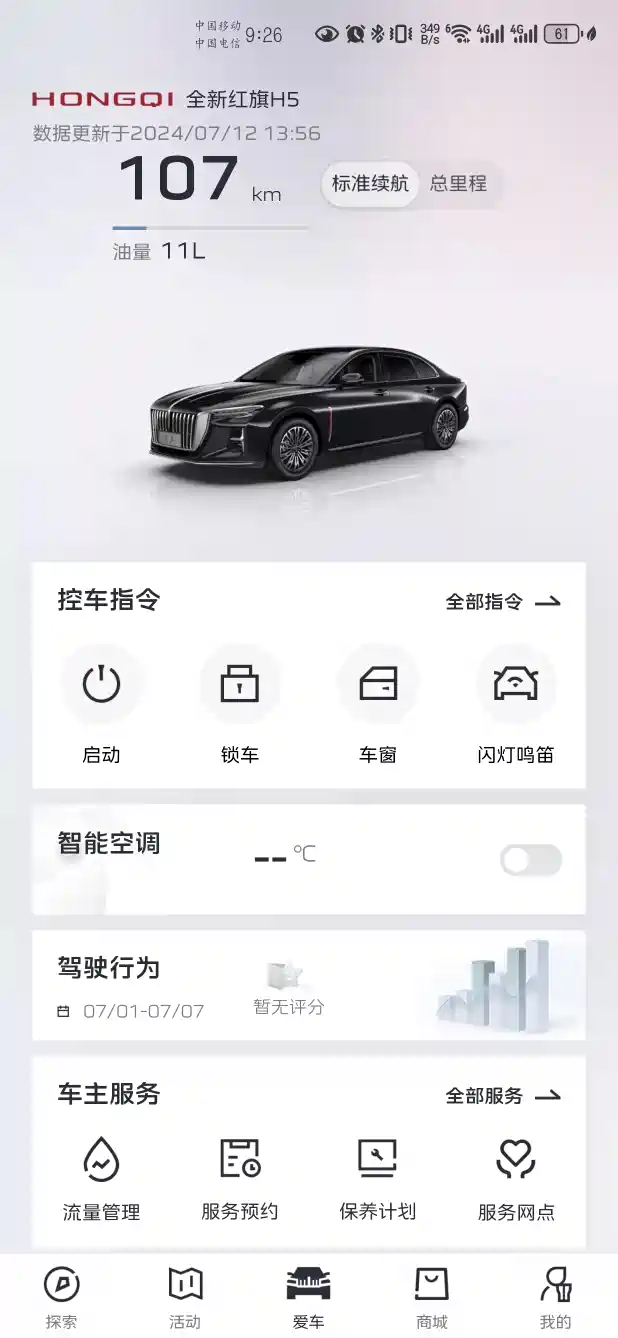This screenshot has width=618, height=1338.
Task: Open 全部指令 list
Action: (503, 602)
